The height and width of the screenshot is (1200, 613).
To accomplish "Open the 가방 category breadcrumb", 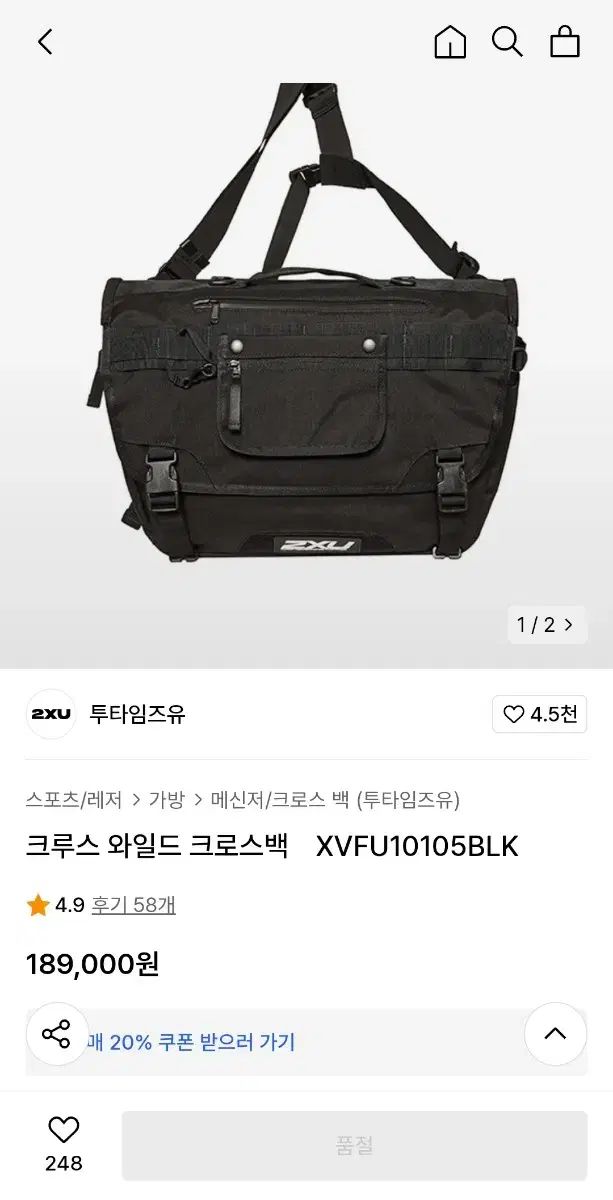I will coord(166,800).
